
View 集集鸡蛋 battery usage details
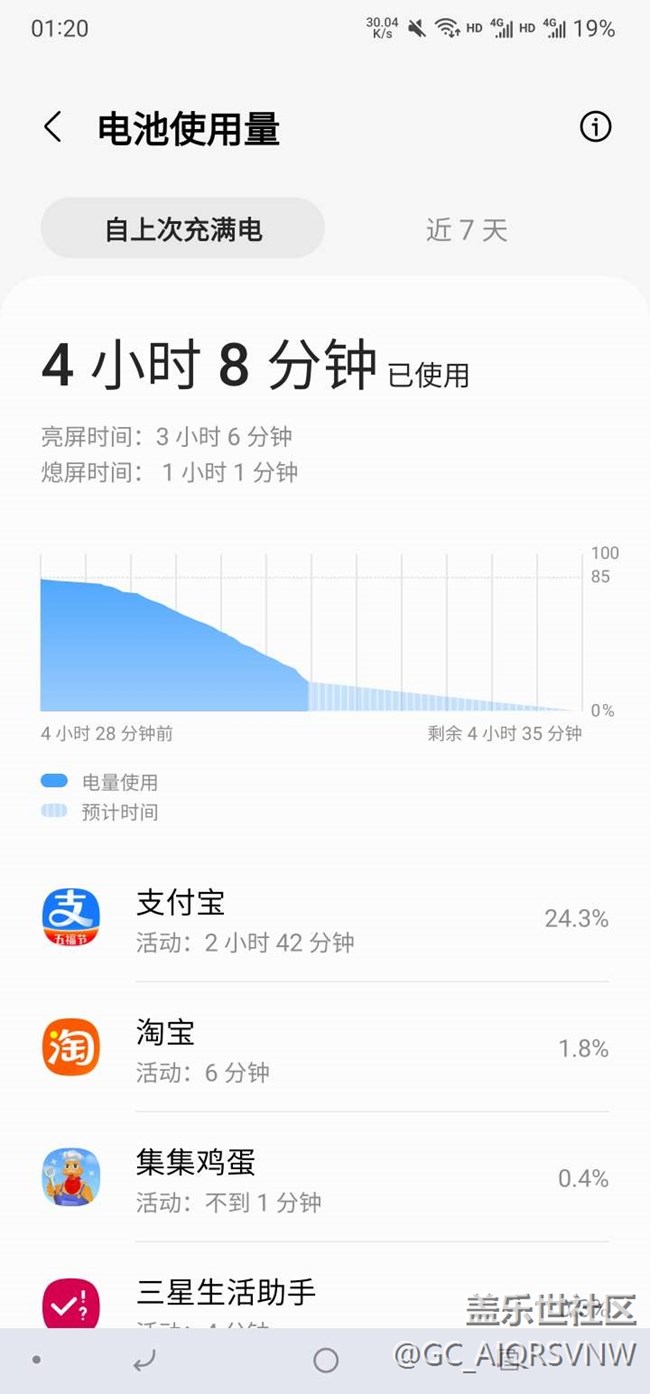tap(325, 1179)
